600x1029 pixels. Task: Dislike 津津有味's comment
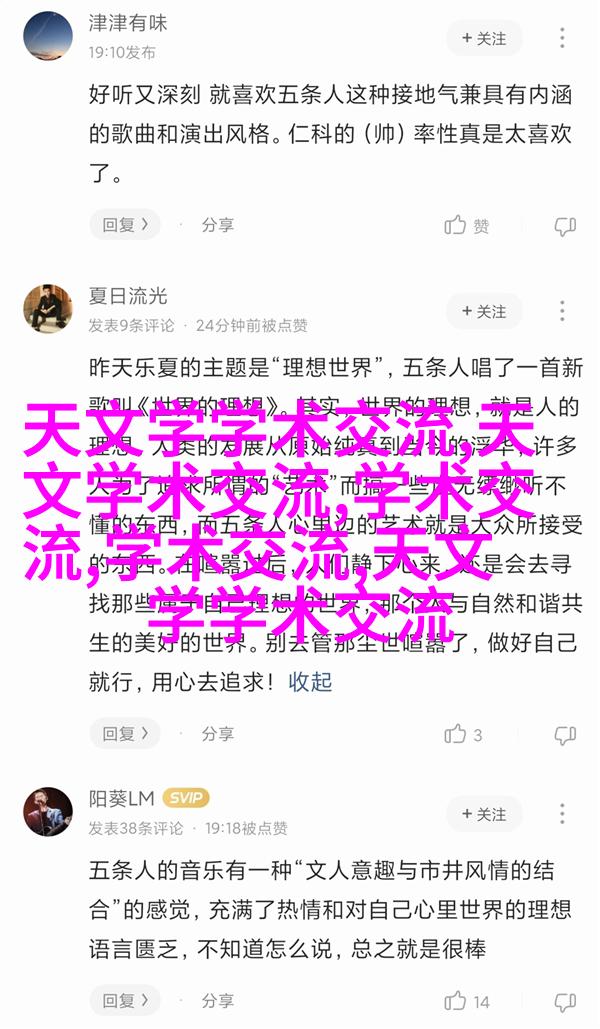(565, 225)
